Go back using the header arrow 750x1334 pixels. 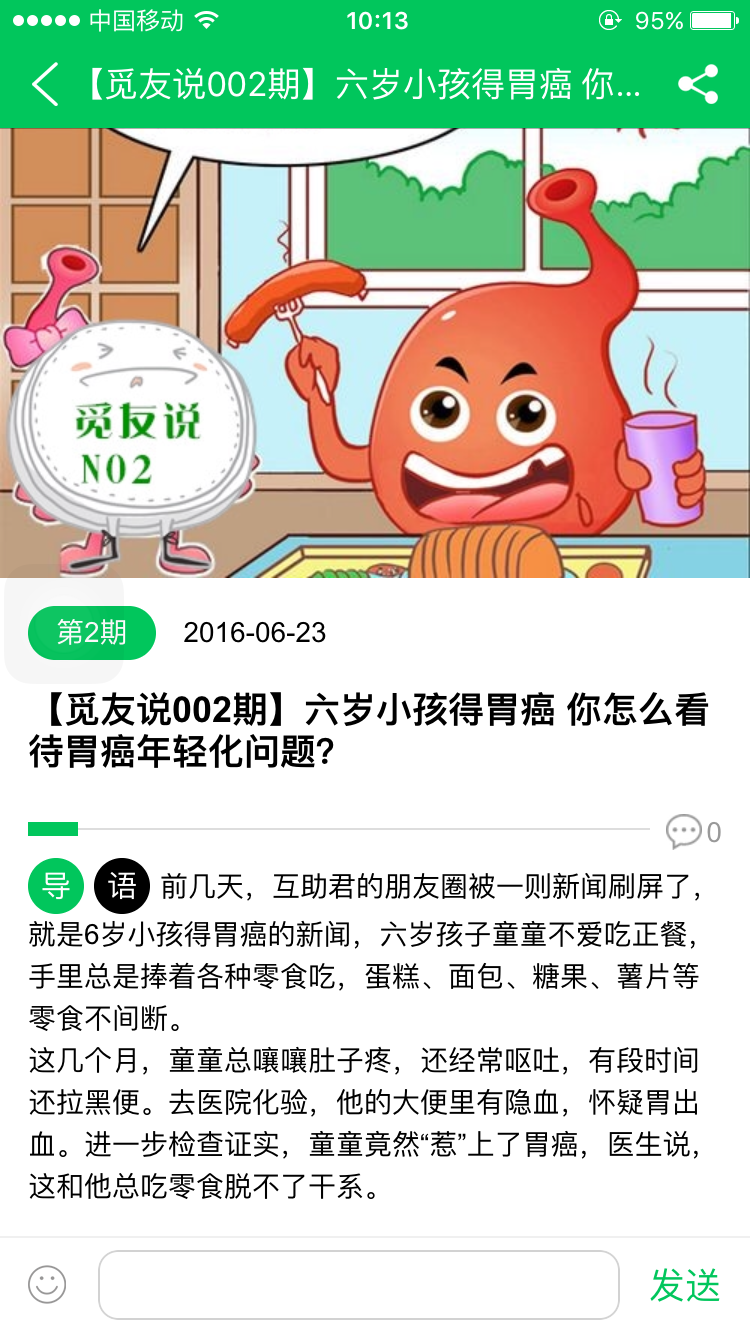[x=45, y=85]
